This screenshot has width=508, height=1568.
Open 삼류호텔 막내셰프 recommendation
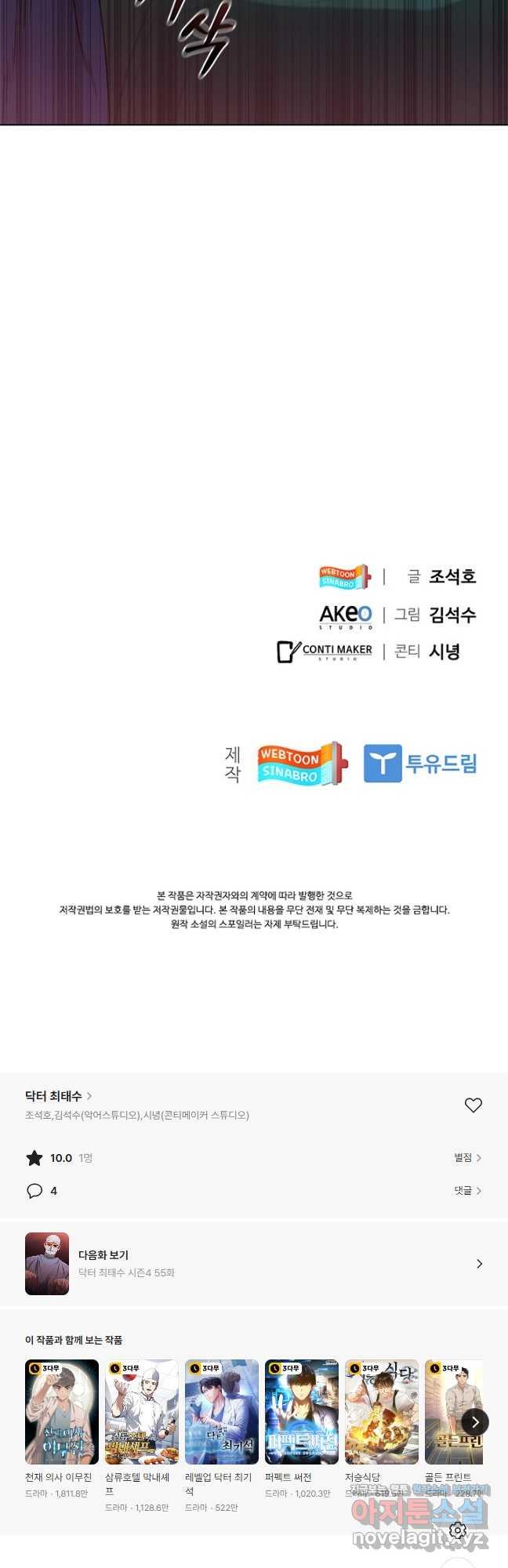pos(142,1413)
